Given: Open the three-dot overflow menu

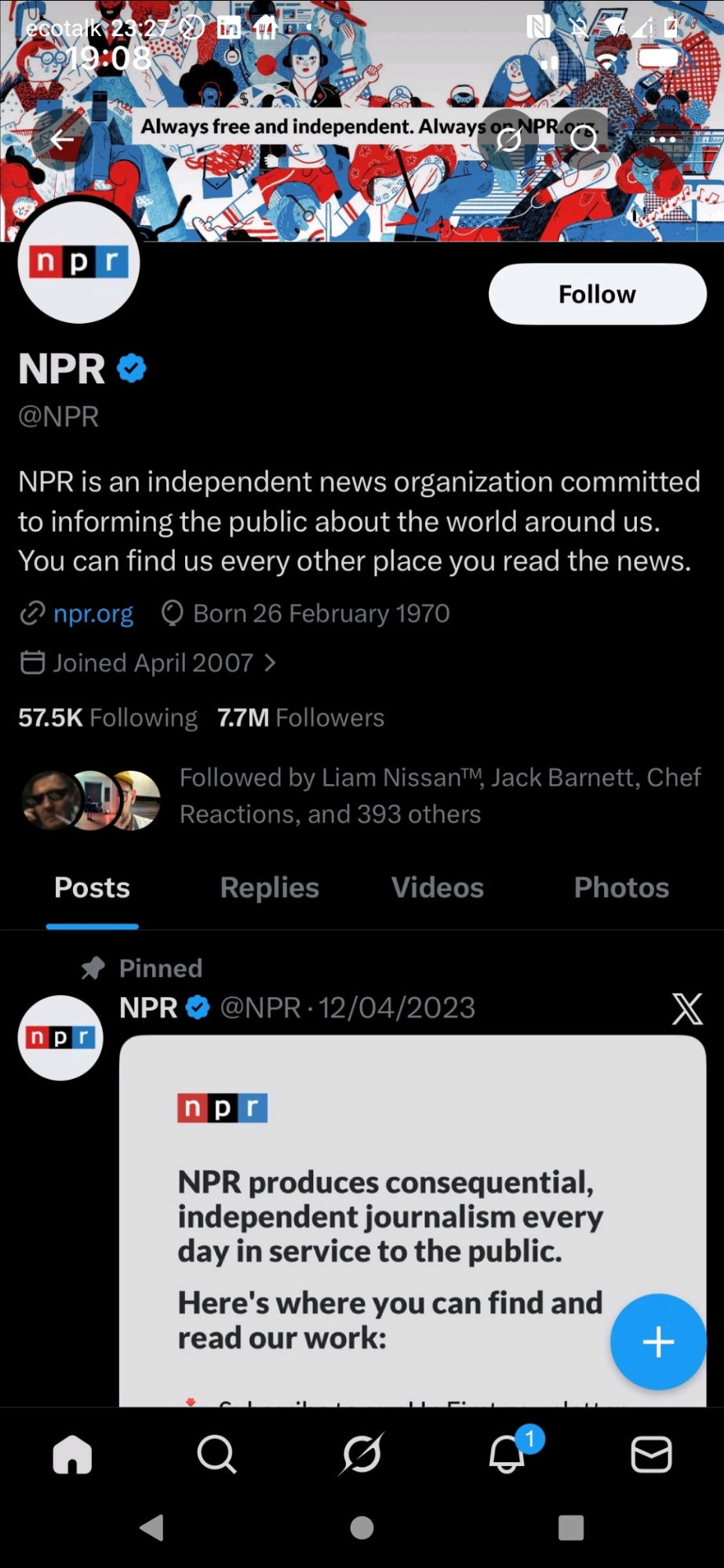Looking at the screenshot, I should tap(662, 140).
